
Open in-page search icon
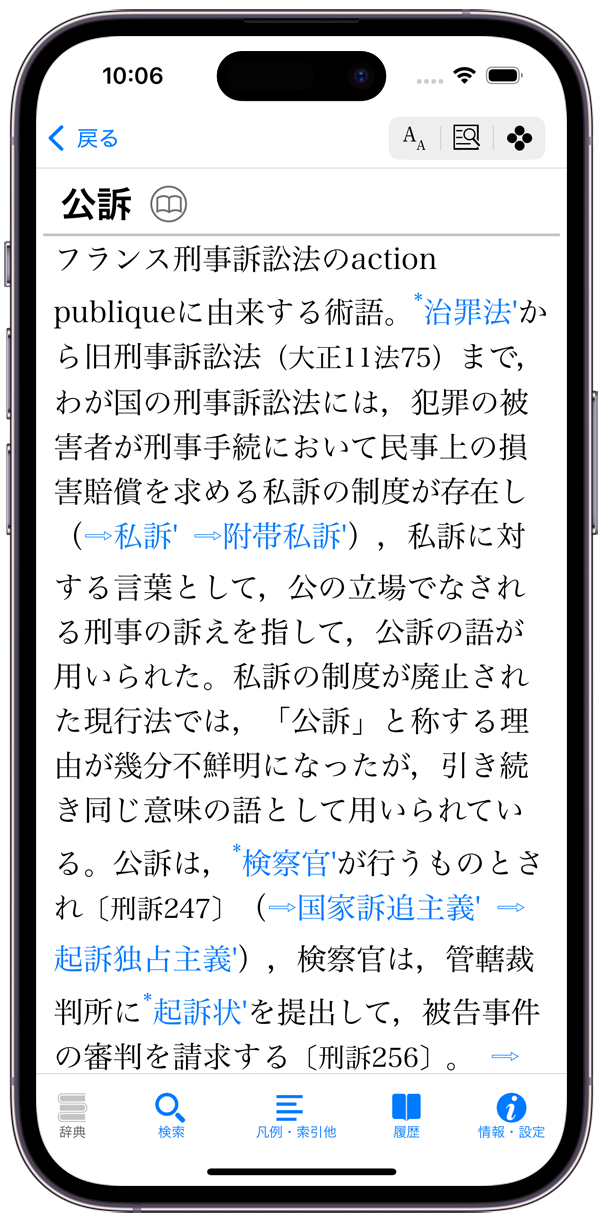(466, 138)
